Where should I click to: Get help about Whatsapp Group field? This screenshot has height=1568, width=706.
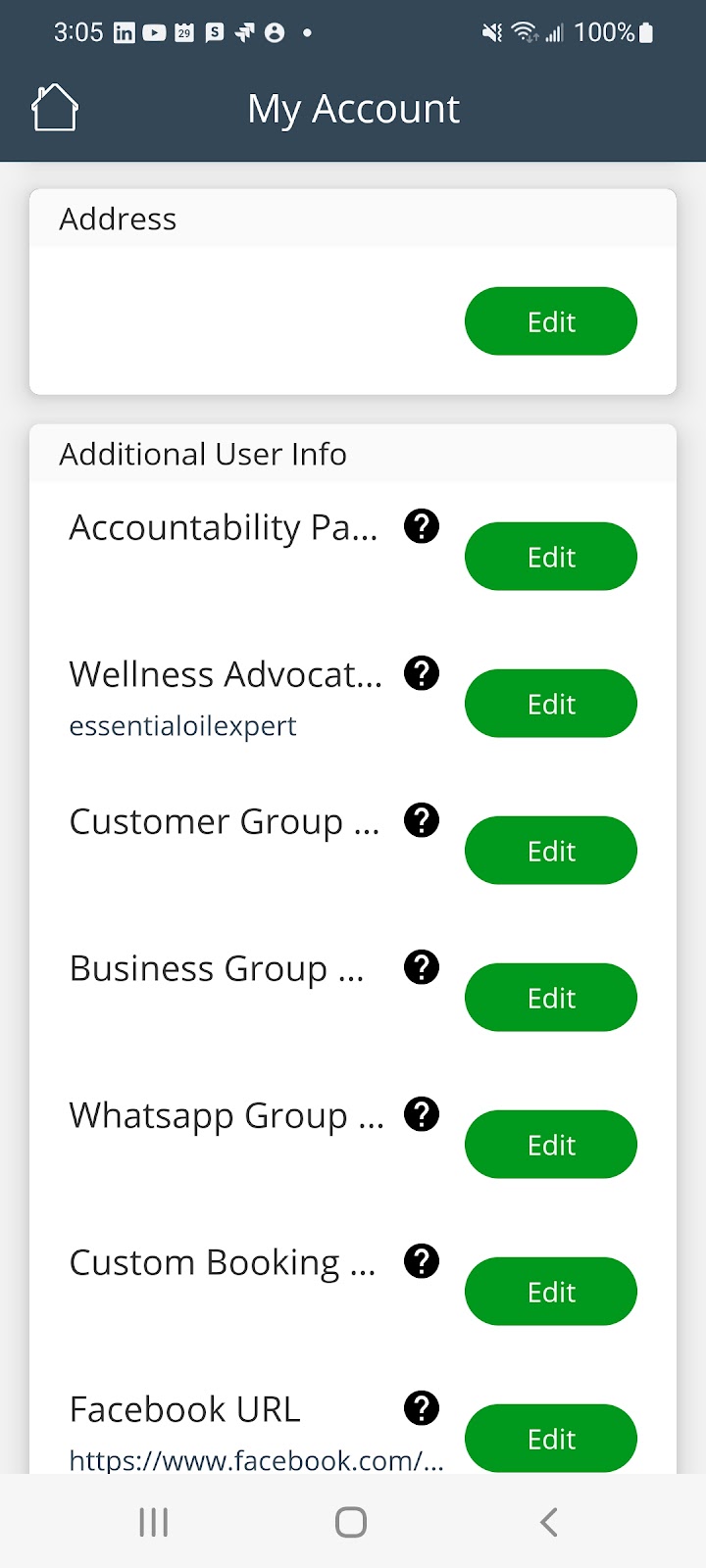(x=422, y=1114)
